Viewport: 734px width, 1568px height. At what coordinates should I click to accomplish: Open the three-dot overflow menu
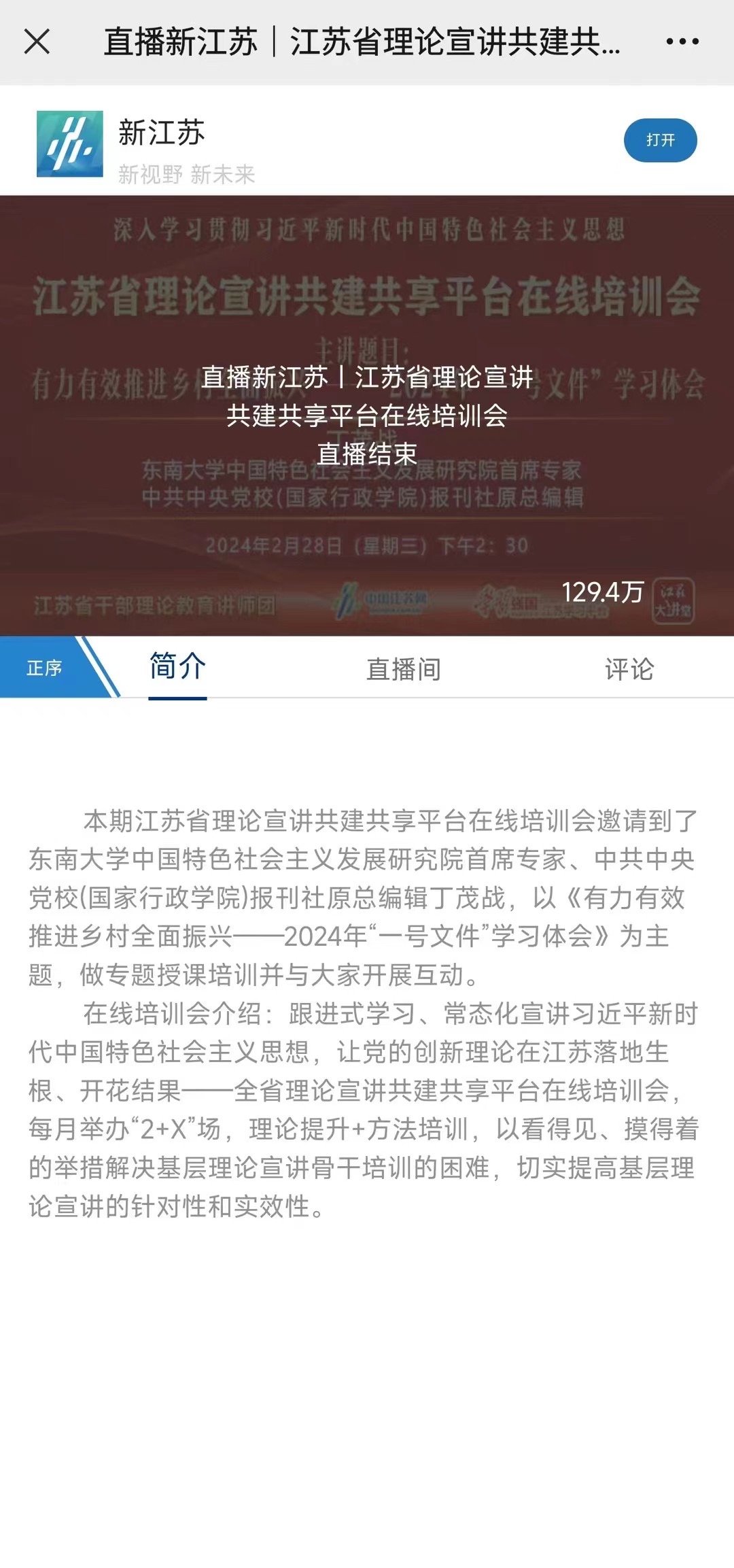(682, 41)
